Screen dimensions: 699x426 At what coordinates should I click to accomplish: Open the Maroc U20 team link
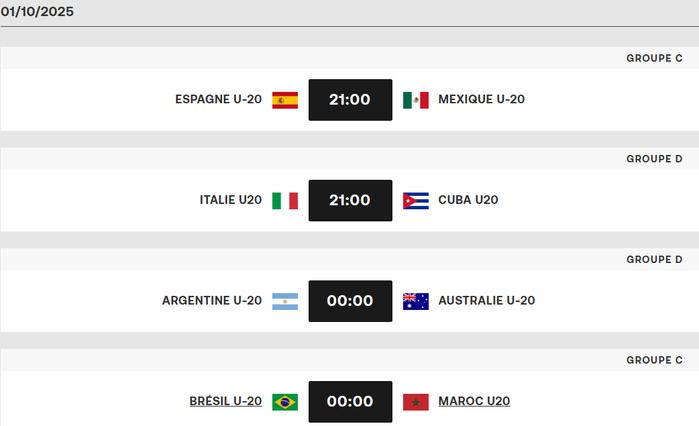pyautogui.click(x=474, y=401)
